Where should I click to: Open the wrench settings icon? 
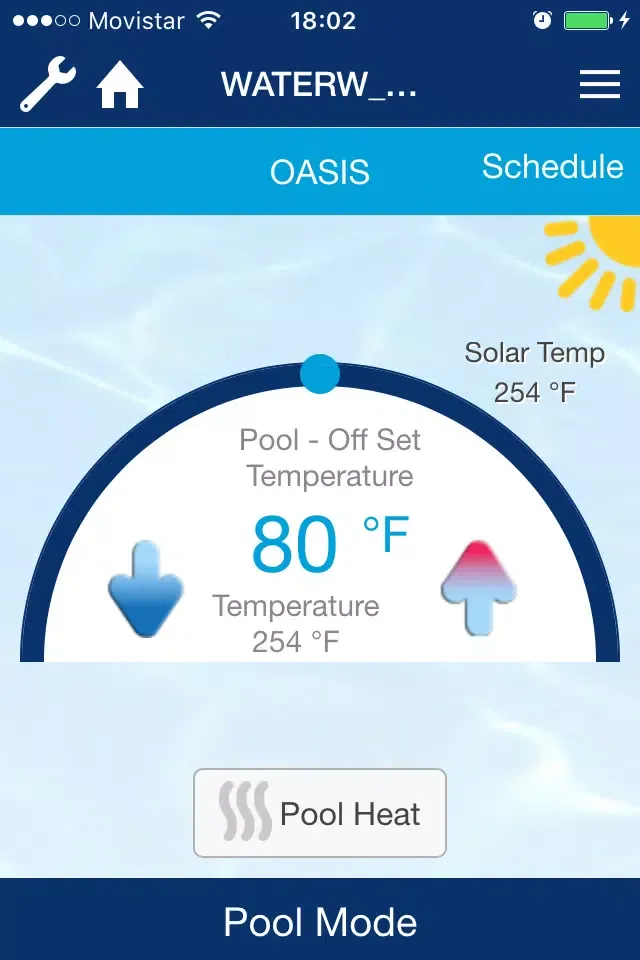pos(48,86)
